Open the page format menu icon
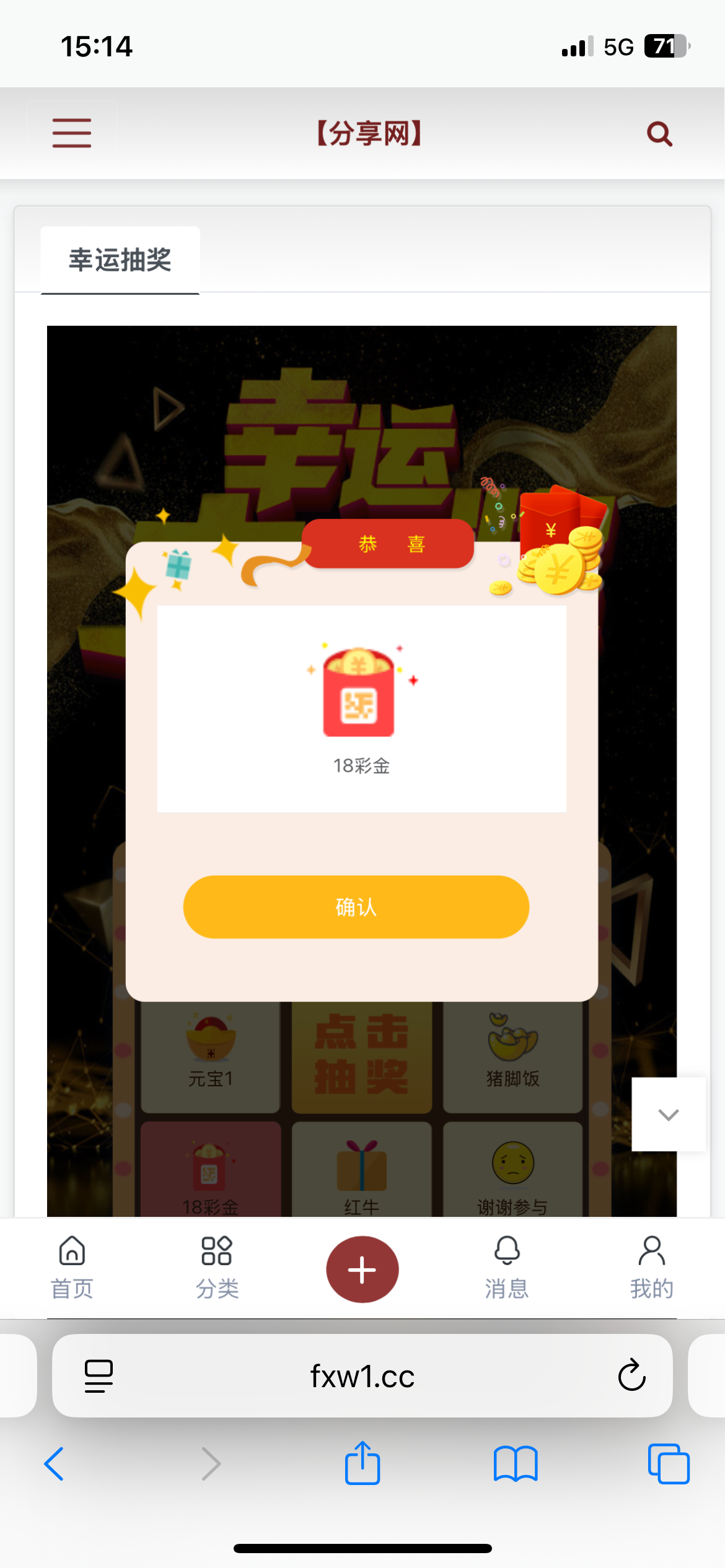Viewport: 725px width, 1568px height. [99, 1376]
